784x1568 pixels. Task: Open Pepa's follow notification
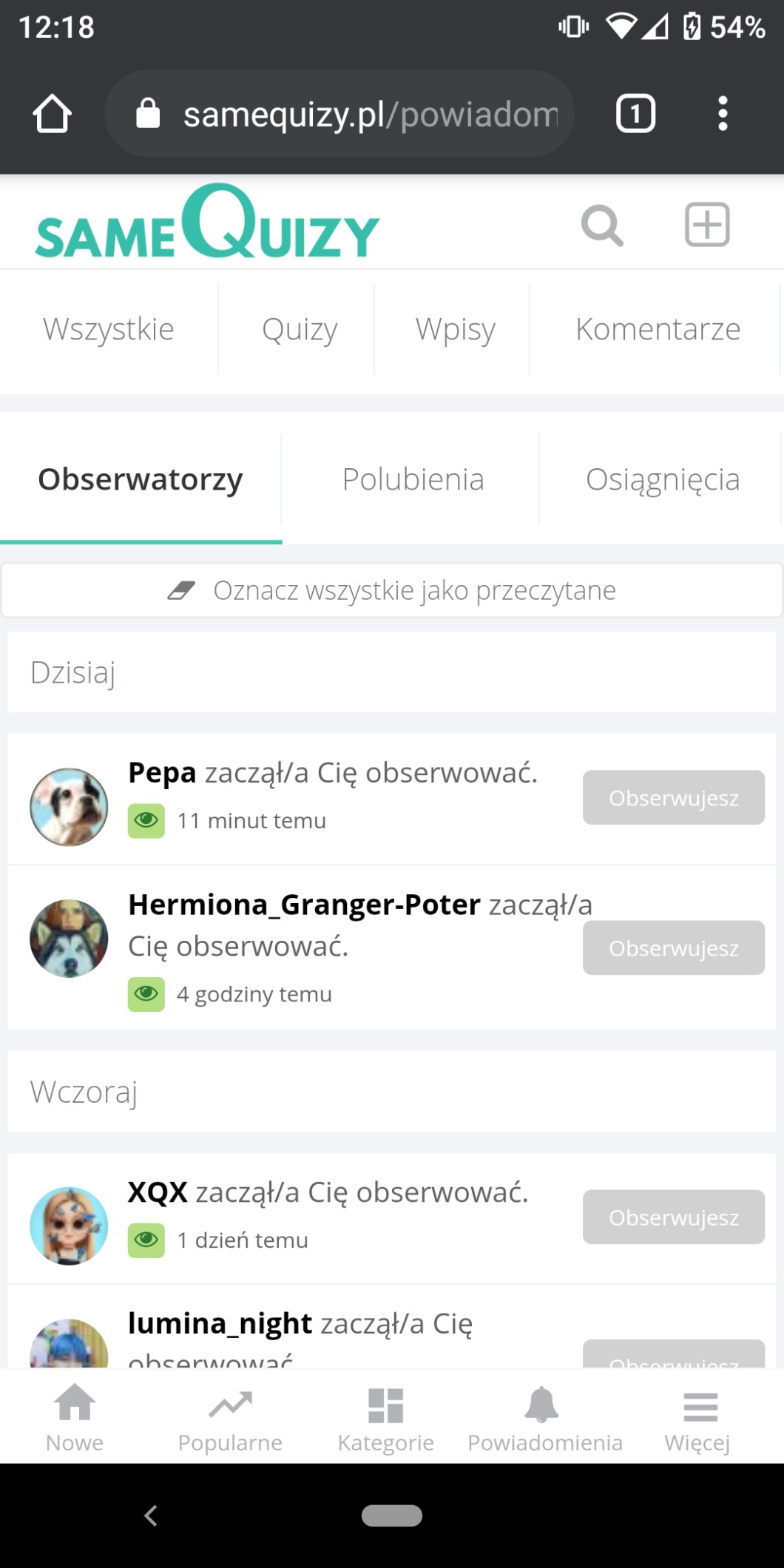point(333,774)
